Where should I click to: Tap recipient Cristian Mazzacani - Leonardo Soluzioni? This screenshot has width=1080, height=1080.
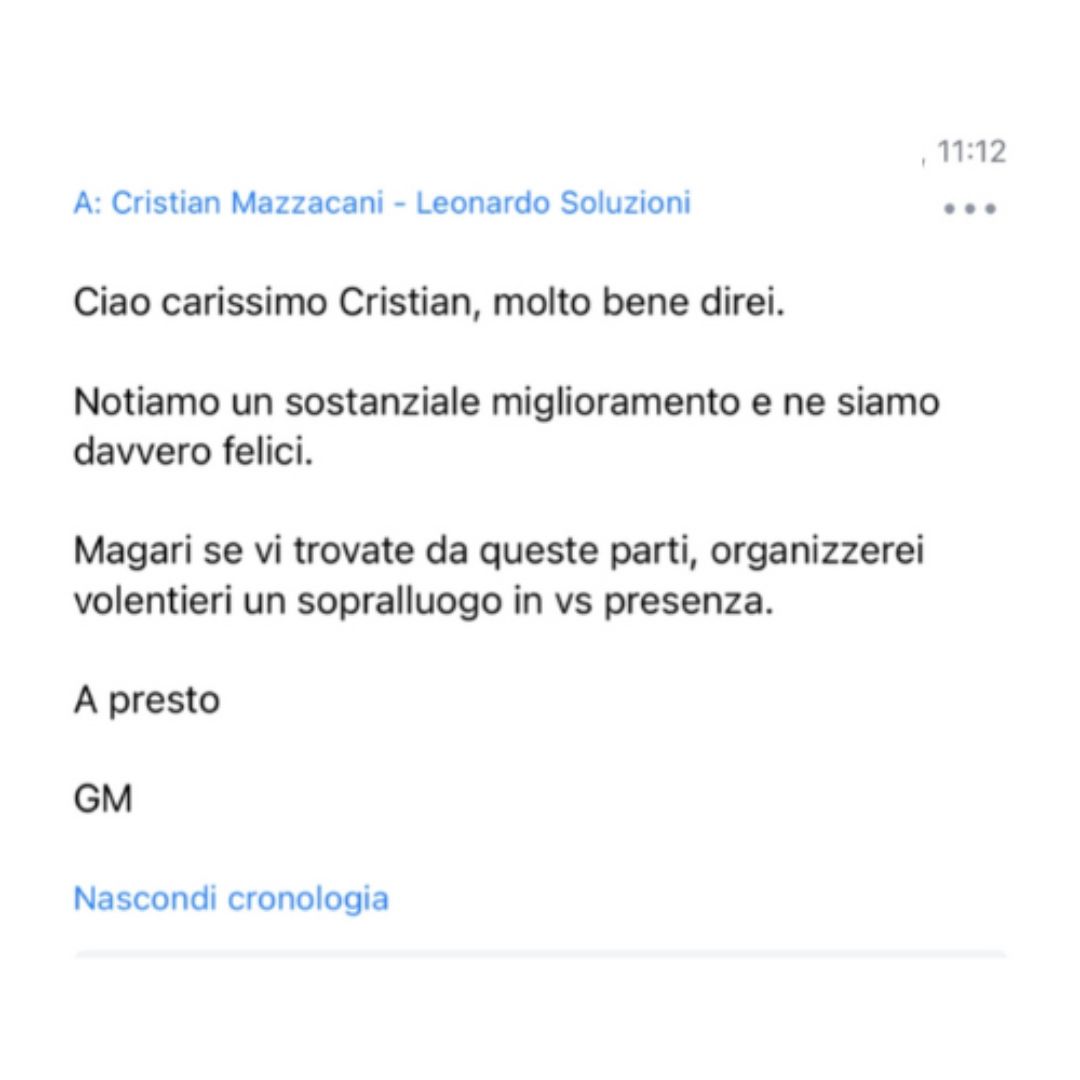click(x=401, y=202)
